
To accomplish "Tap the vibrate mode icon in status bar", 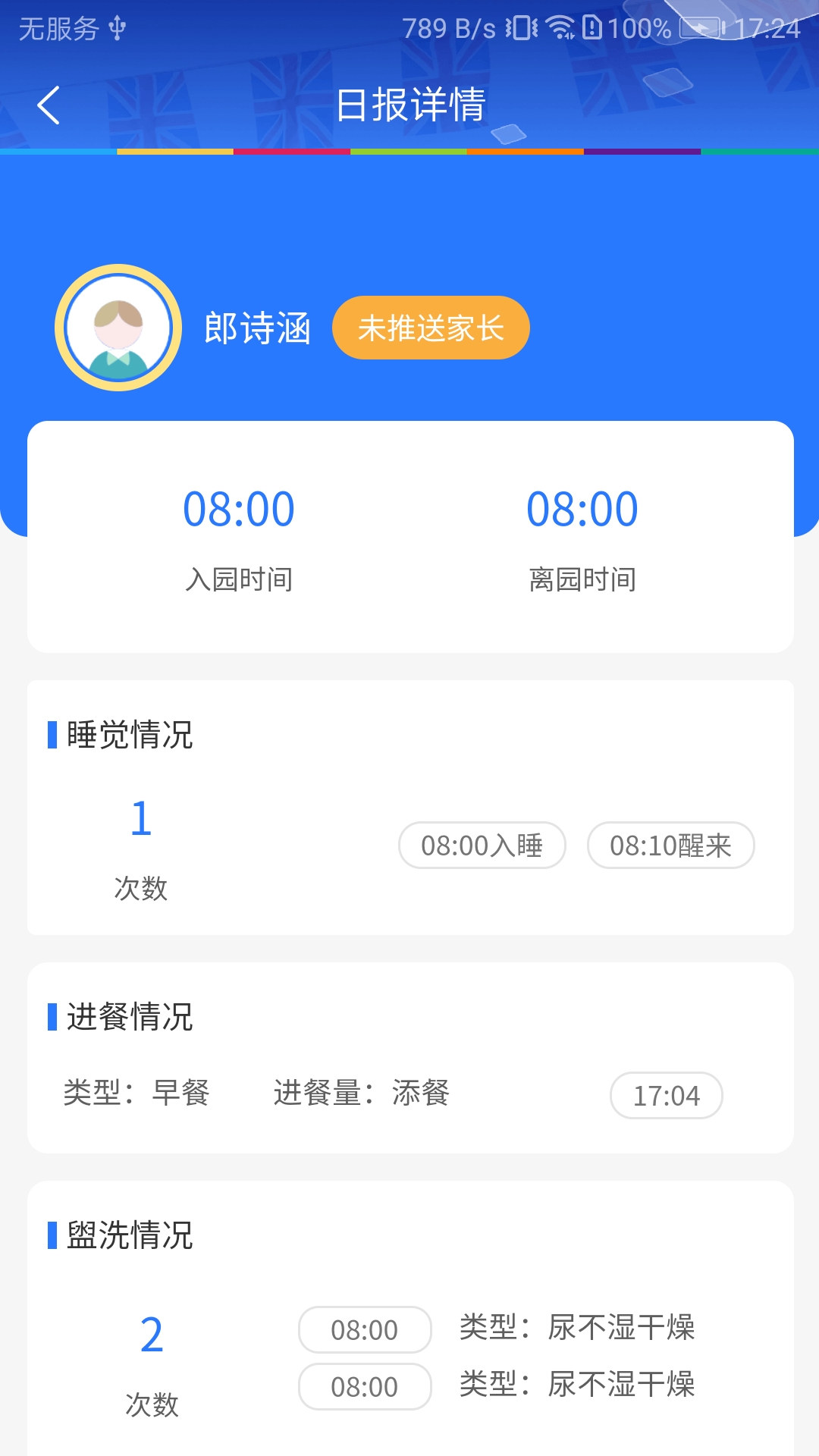I will tap(522, 27).
